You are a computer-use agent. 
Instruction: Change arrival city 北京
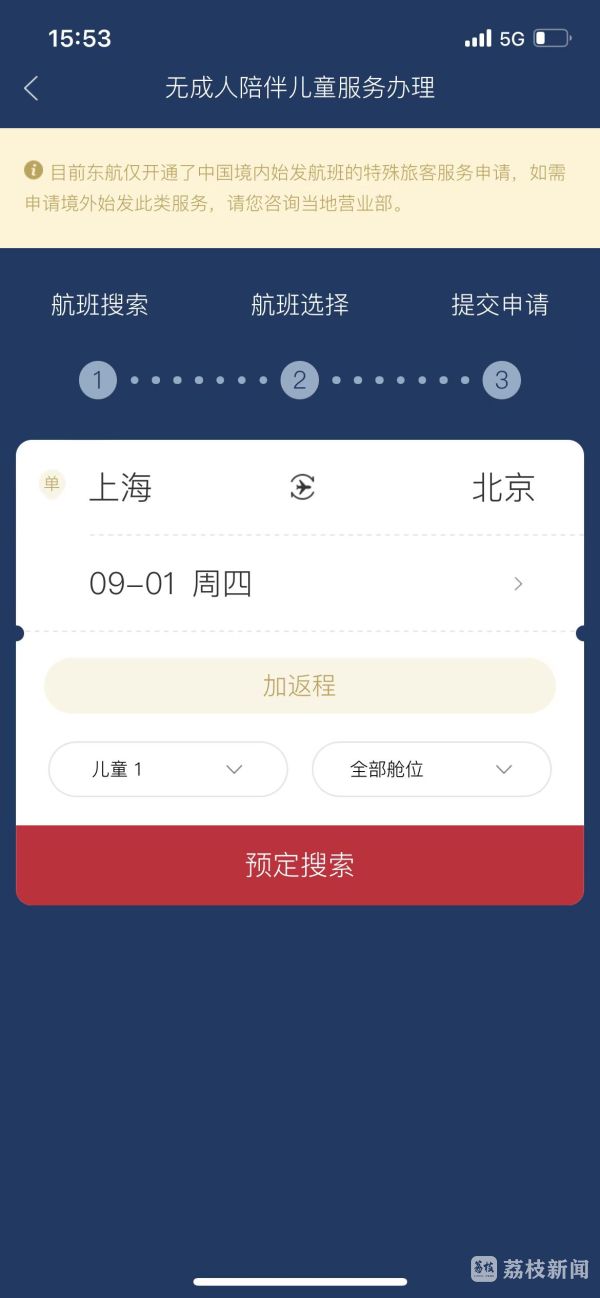(503, 488)
